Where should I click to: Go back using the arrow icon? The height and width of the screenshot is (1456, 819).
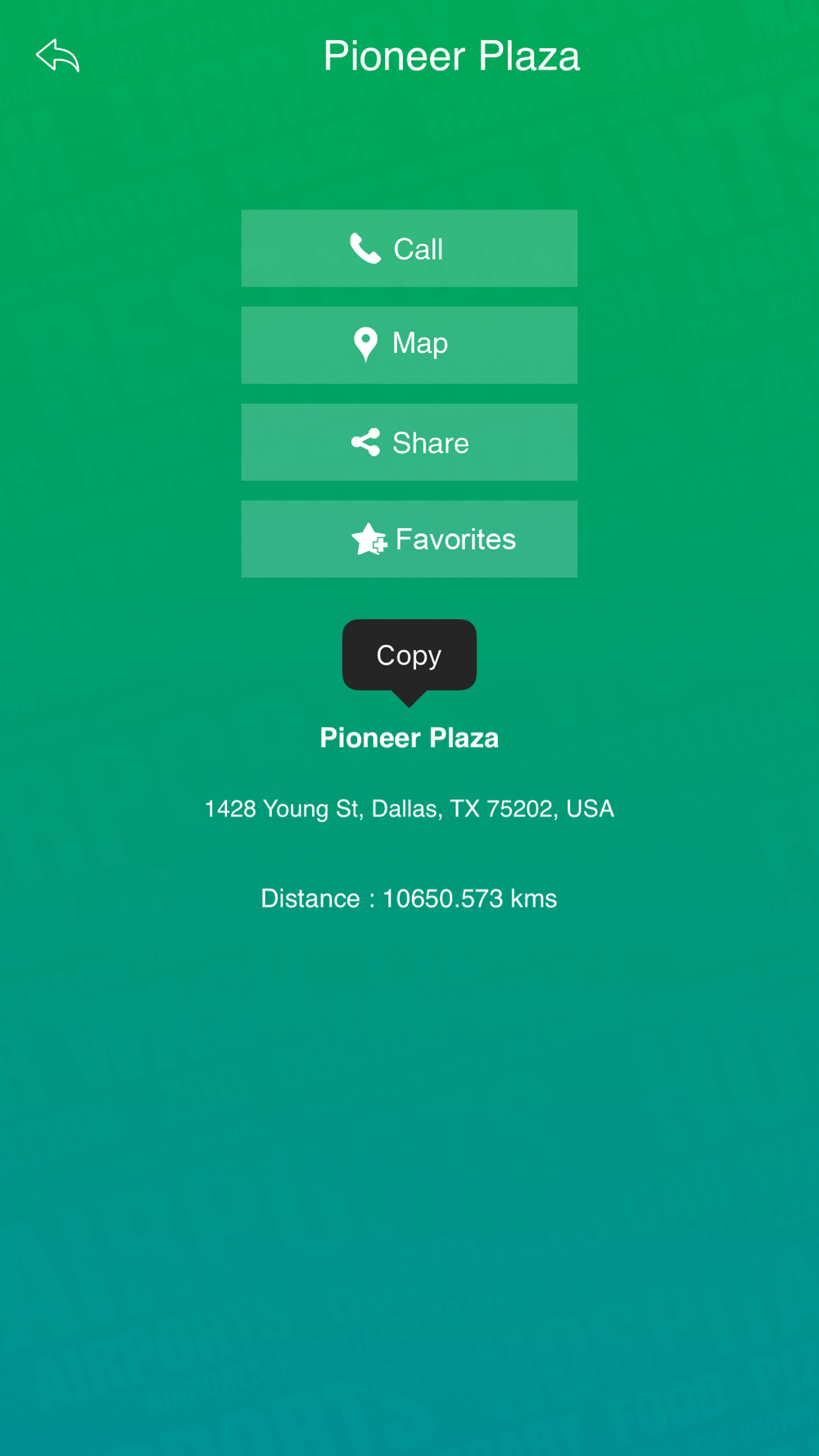(x=57, y=56)
